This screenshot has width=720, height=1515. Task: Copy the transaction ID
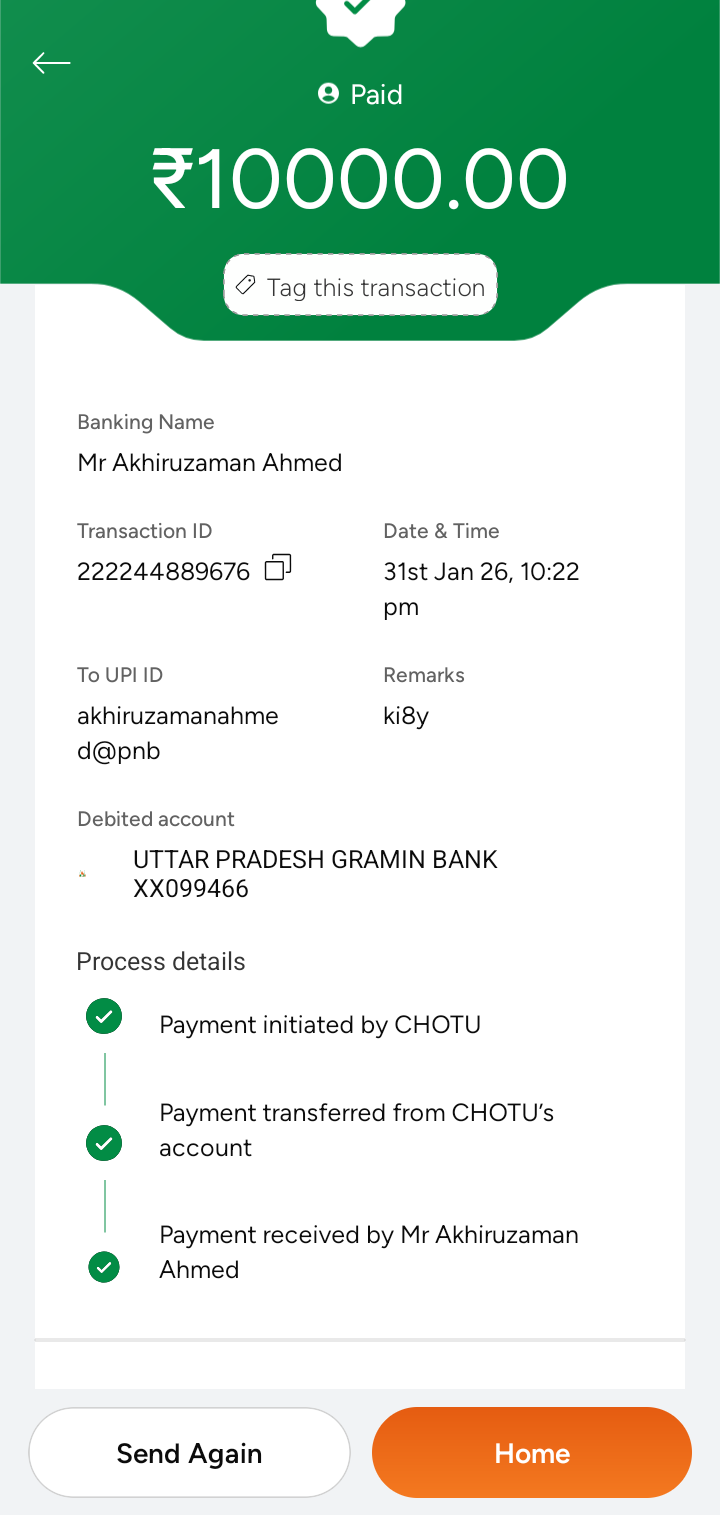coord(277,569)
